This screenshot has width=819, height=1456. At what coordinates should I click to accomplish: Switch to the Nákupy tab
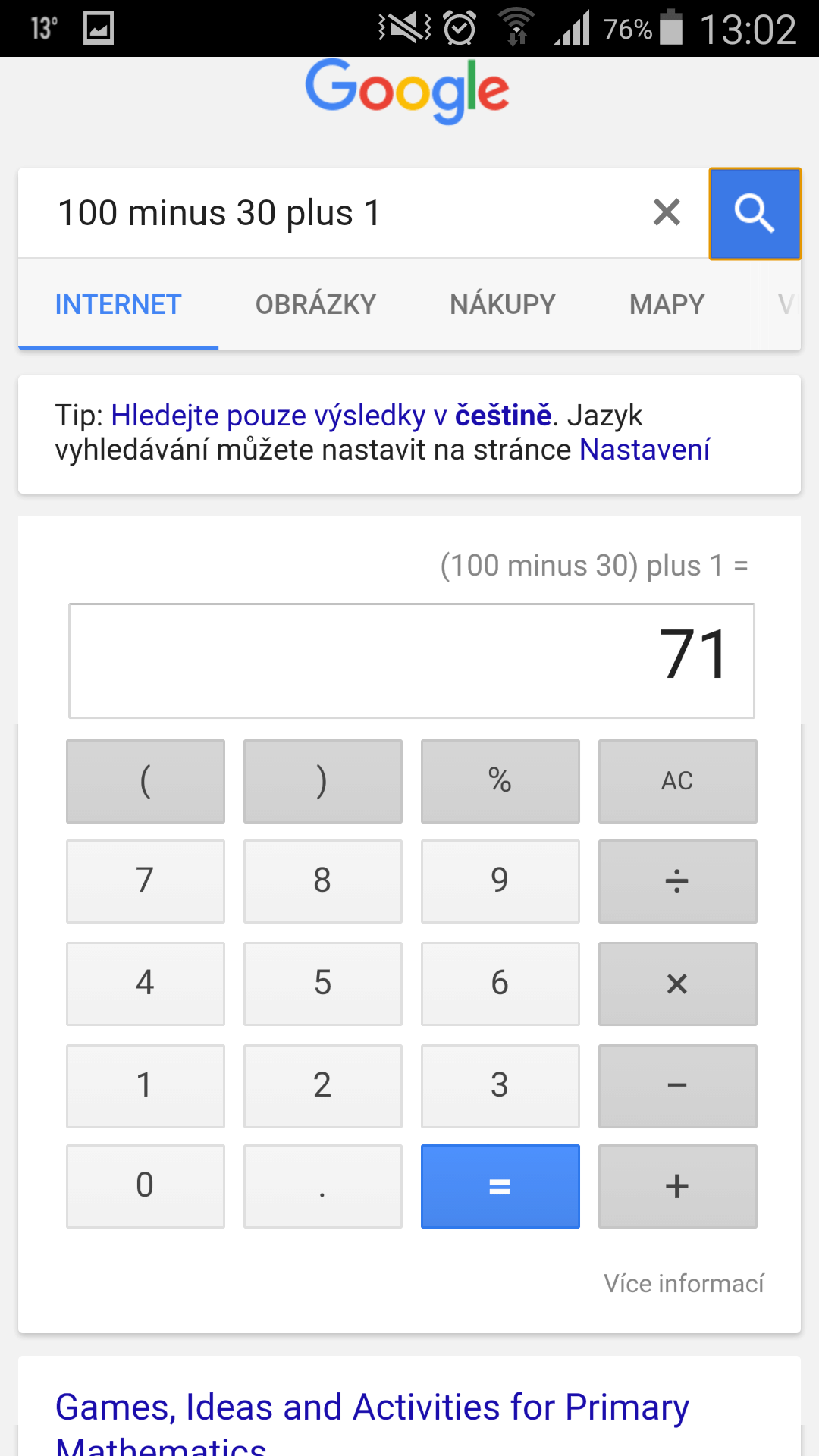pyautogui.click(x=503, y=305)
